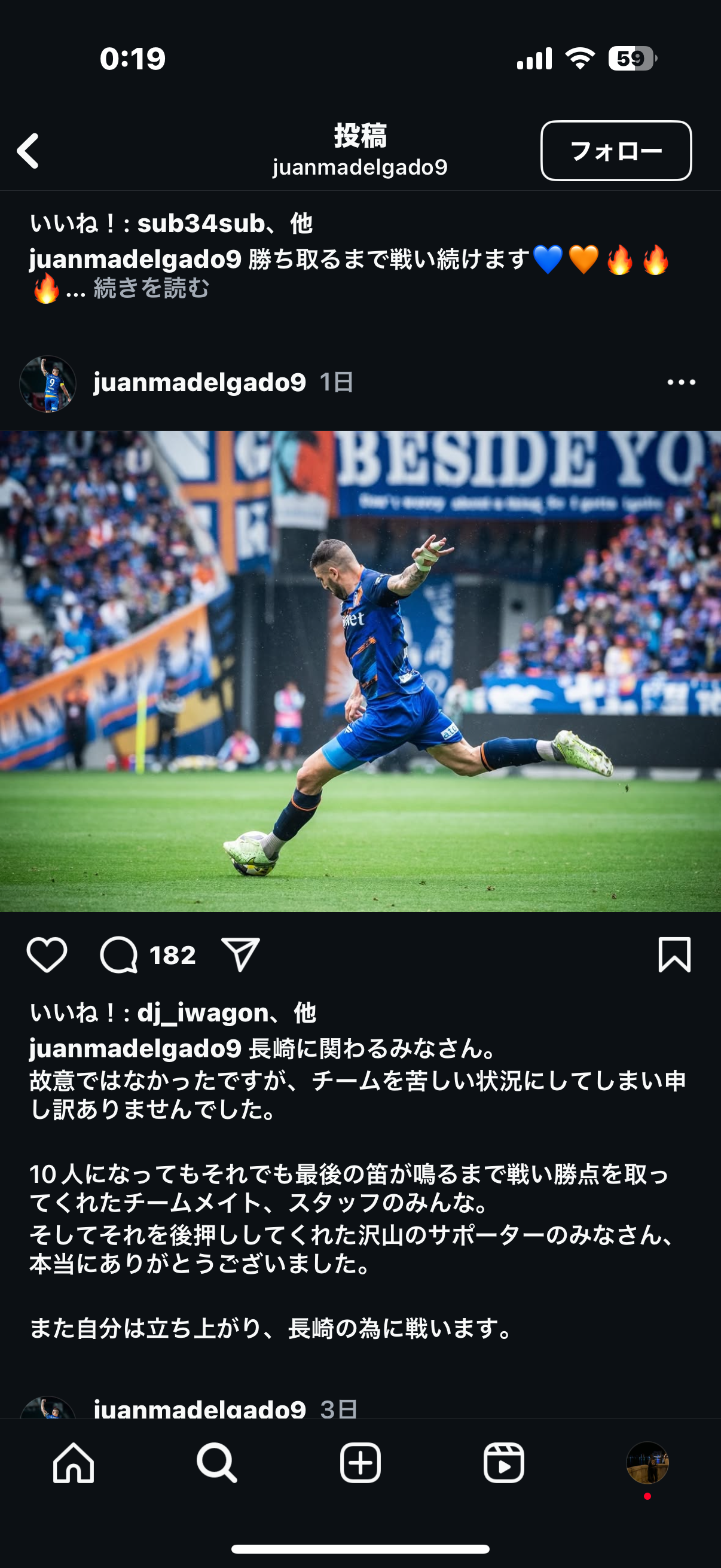This screenshot has height=1568, width=721.
Task: Open dj_iwagon's profile from the likes line
Action: pos(203,1013)
